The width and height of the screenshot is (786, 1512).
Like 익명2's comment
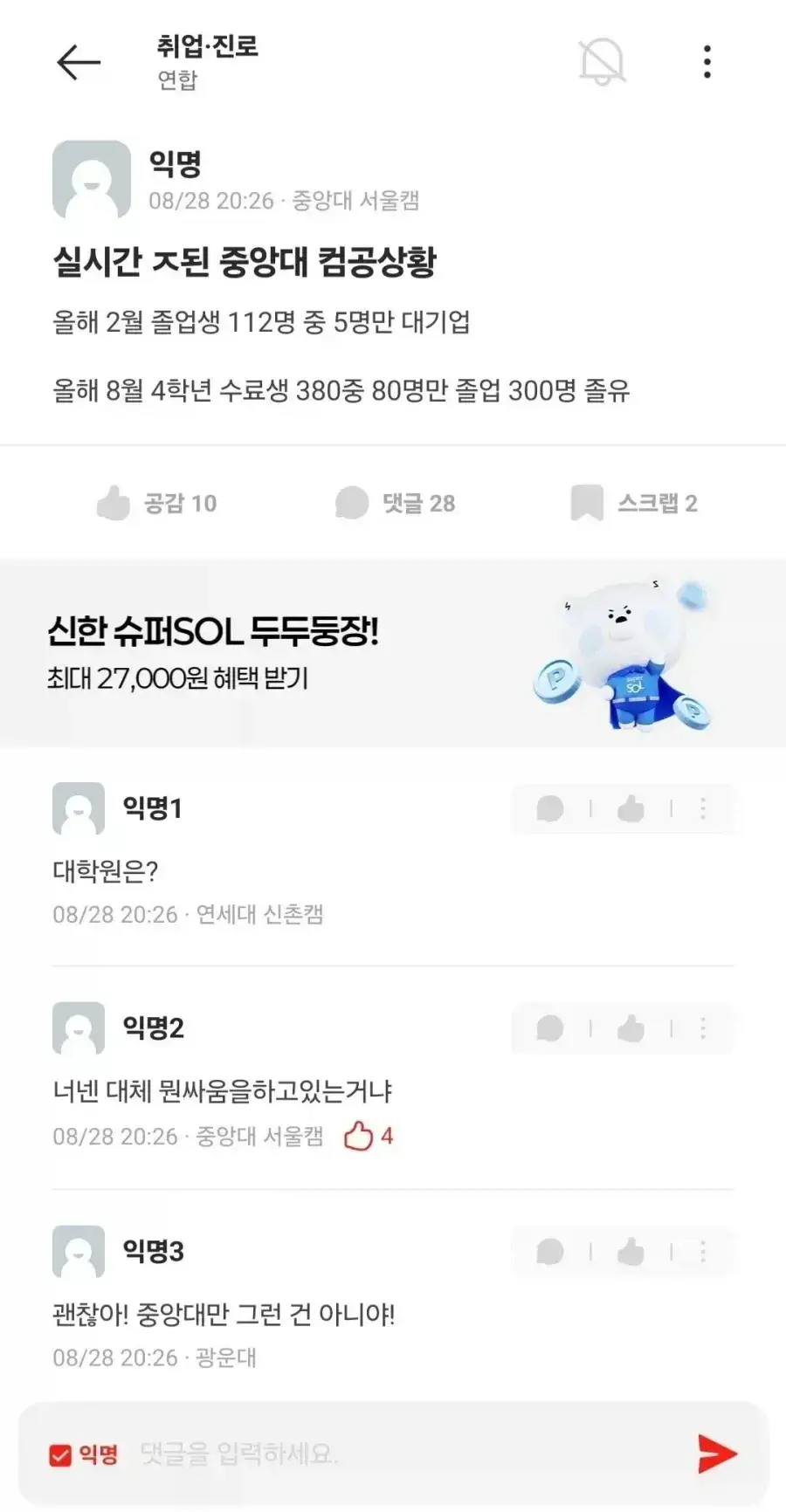(631, 1029)
